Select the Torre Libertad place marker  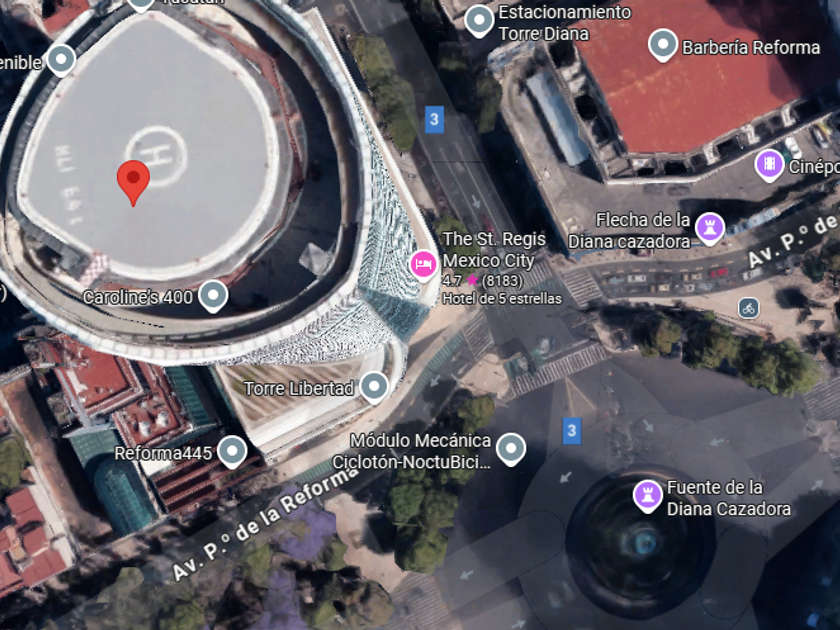click(x=374, y=387)
